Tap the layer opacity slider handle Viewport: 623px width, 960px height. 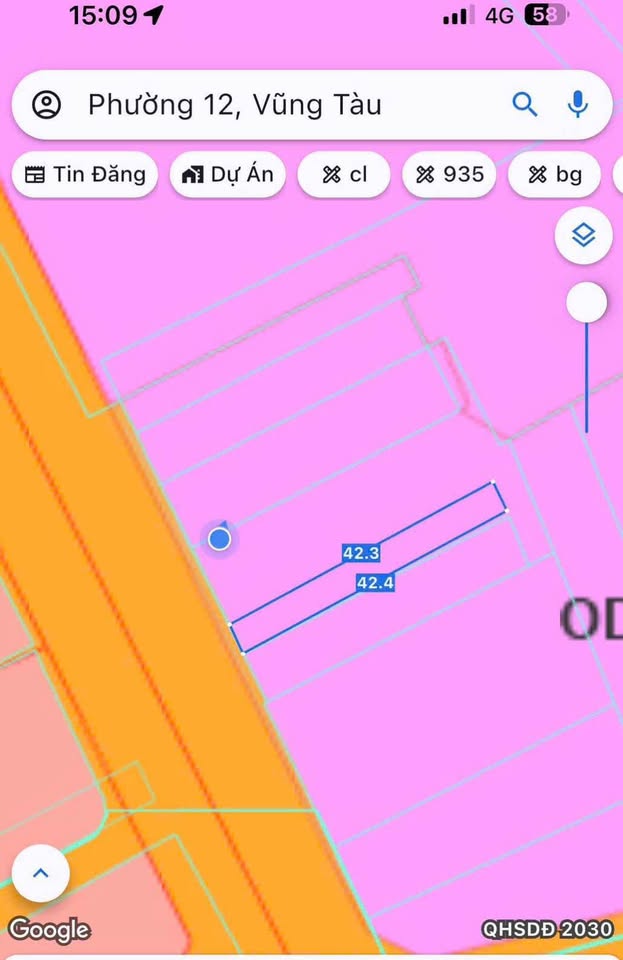click(586, 303)
